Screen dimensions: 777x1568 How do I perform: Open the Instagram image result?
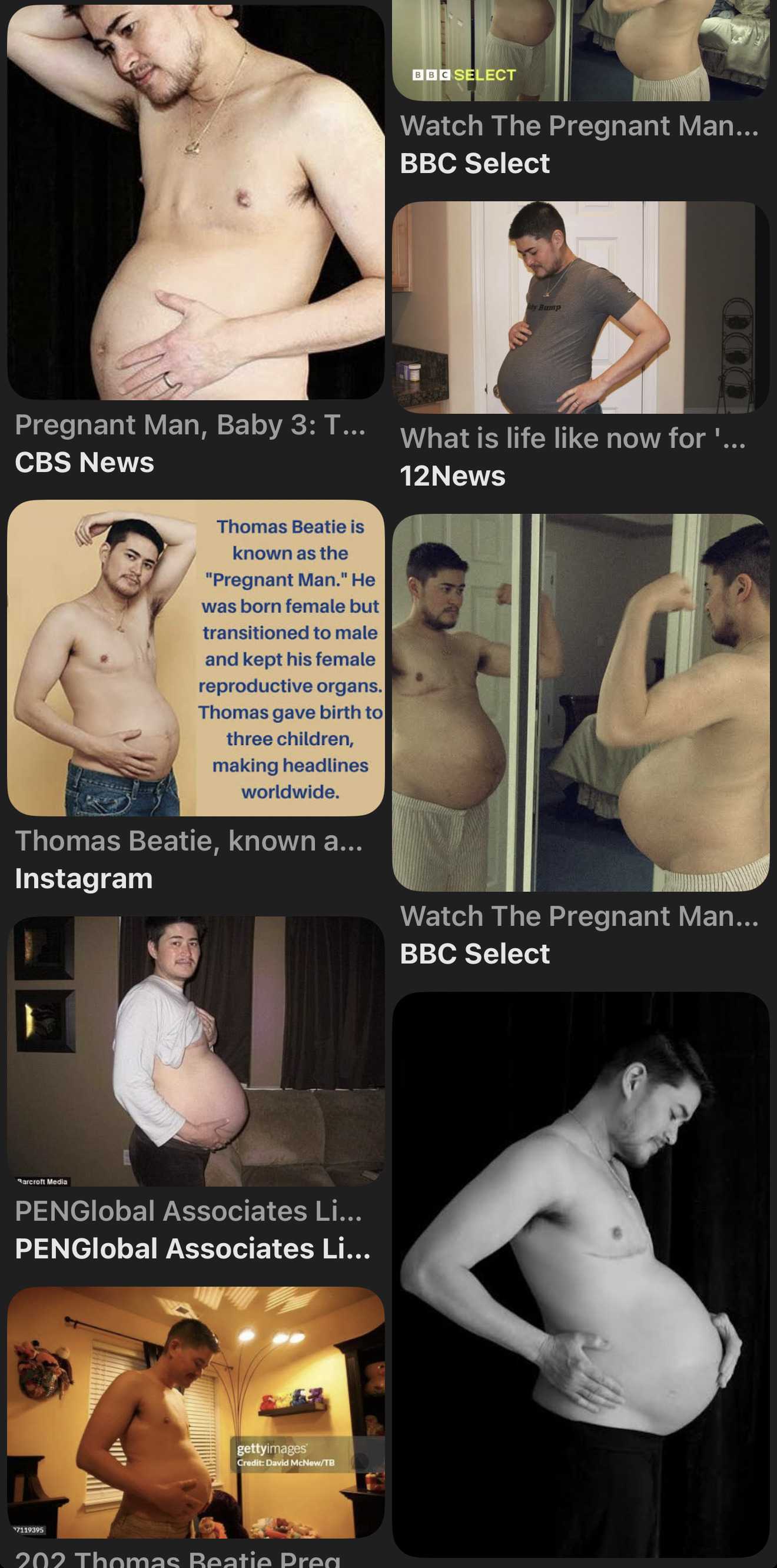point(195,657)
